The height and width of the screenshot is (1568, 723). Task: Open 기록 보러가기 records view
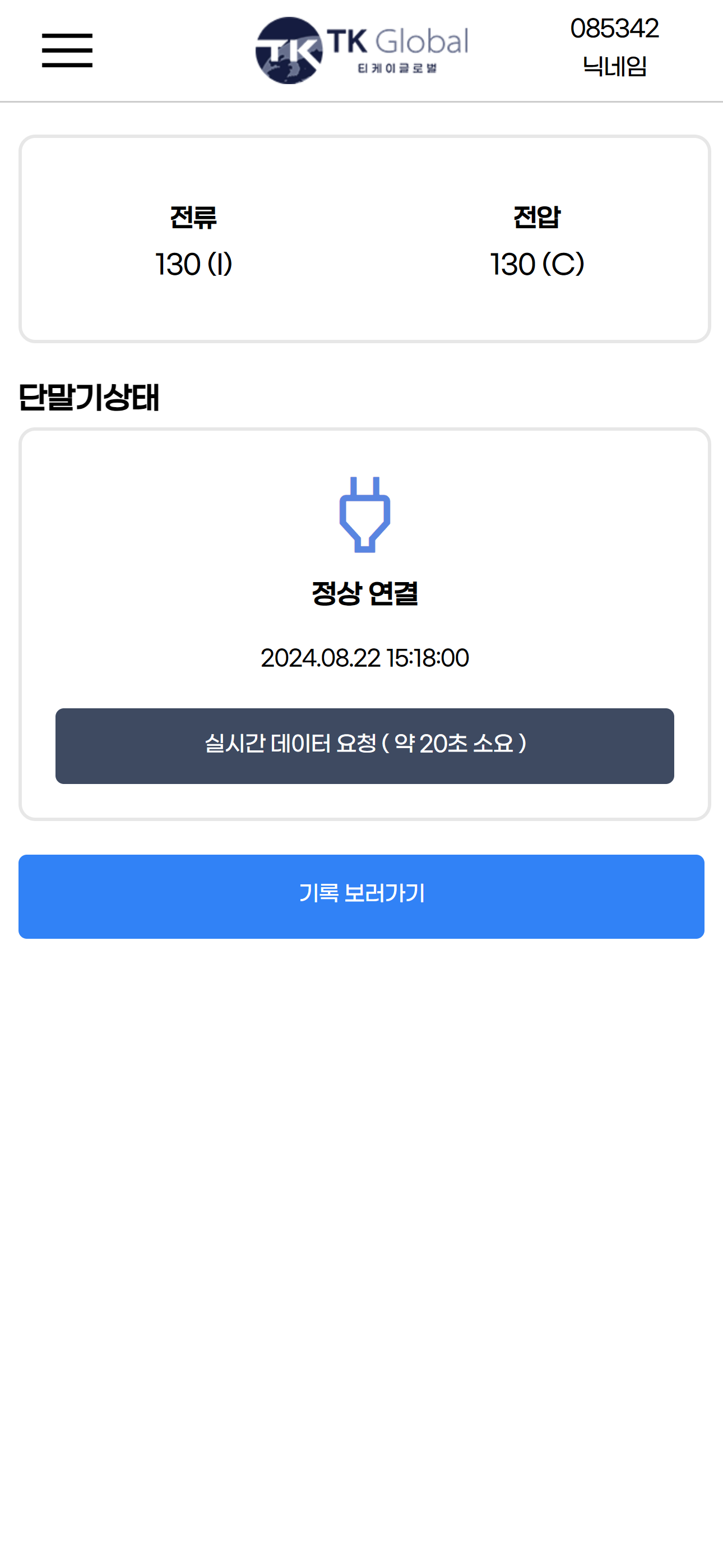[361, 896]
